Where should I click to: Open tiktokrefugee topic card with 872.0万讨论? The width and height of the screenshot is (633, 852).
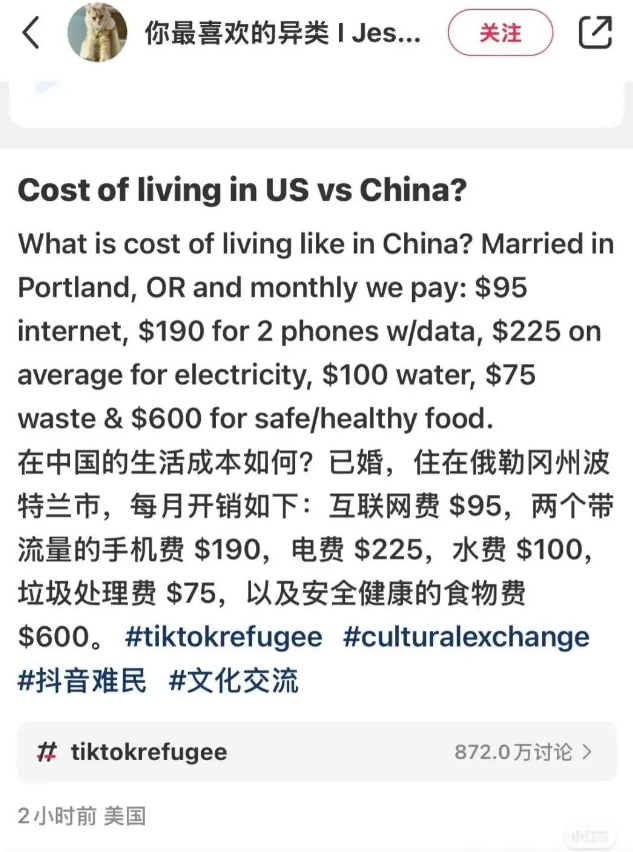pos(315,752)
